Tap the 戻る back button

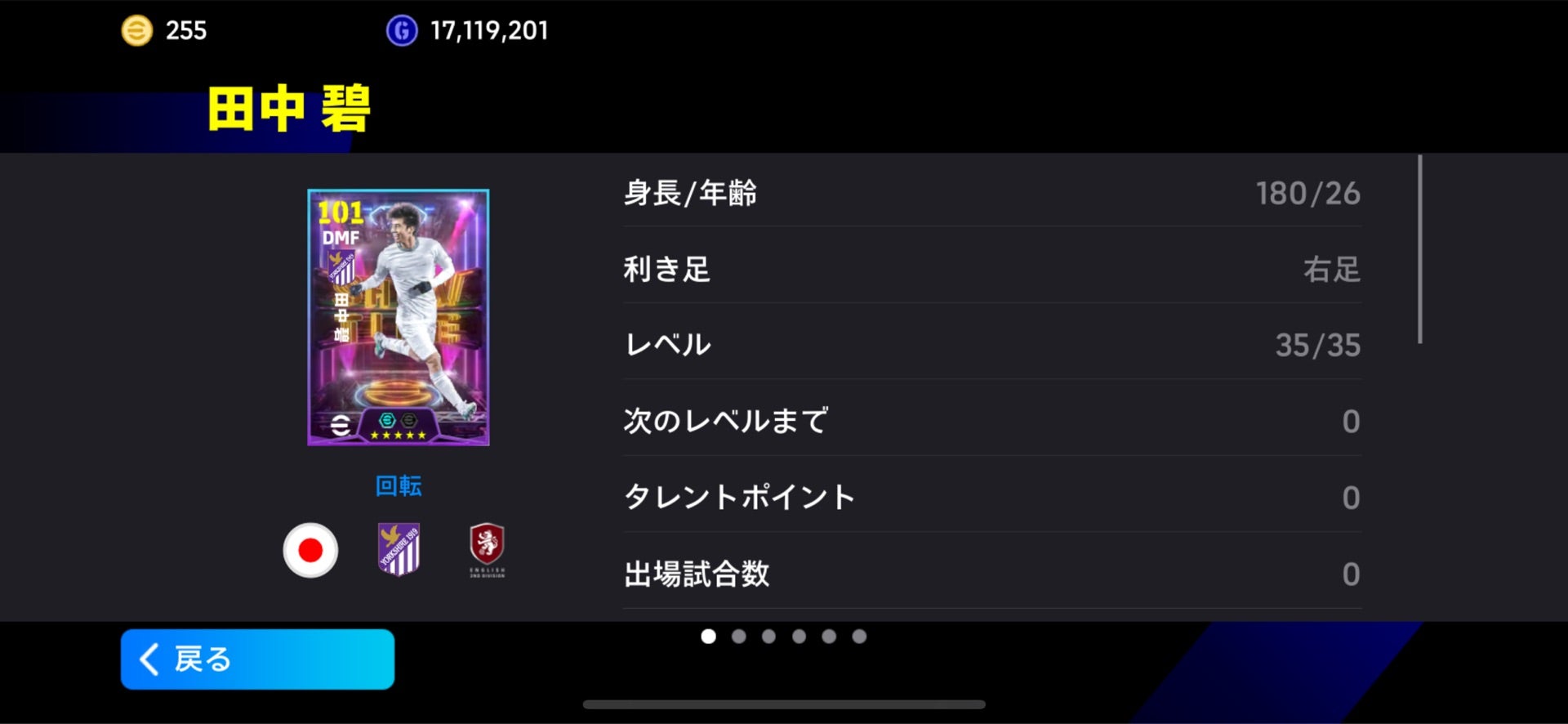pyautogui.click(x=257, y=659)
